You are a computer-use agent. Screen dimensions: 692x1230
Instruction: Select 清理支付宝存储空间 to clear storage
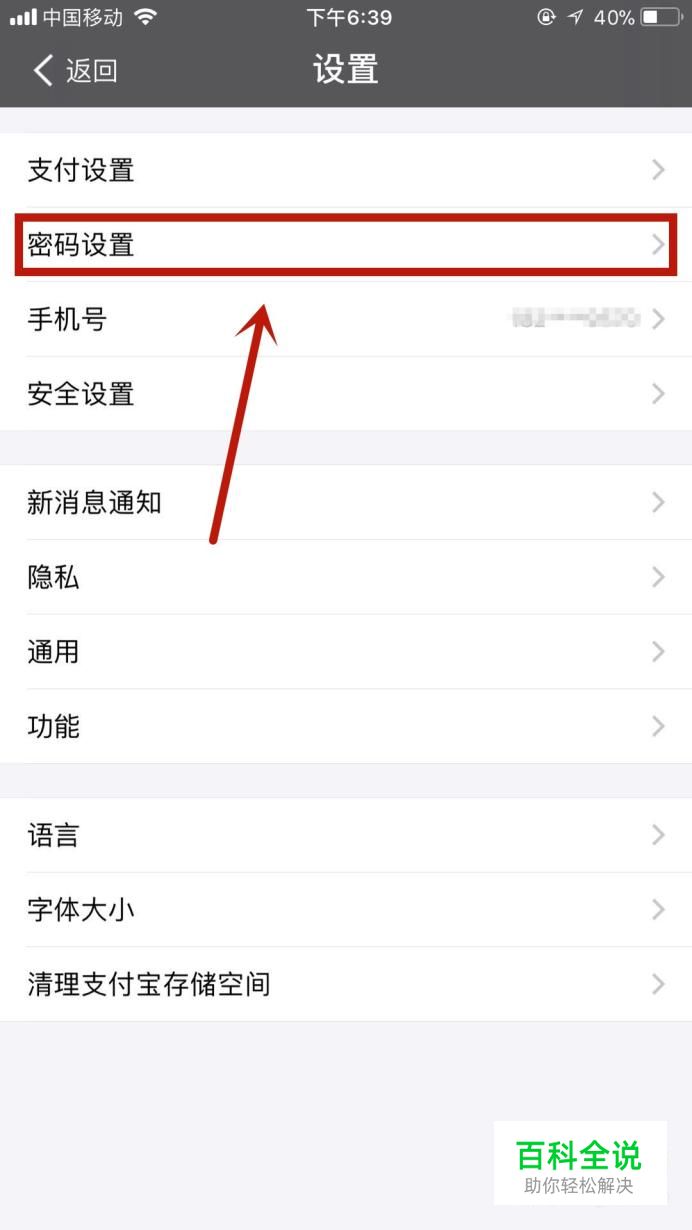coord(345,984)
